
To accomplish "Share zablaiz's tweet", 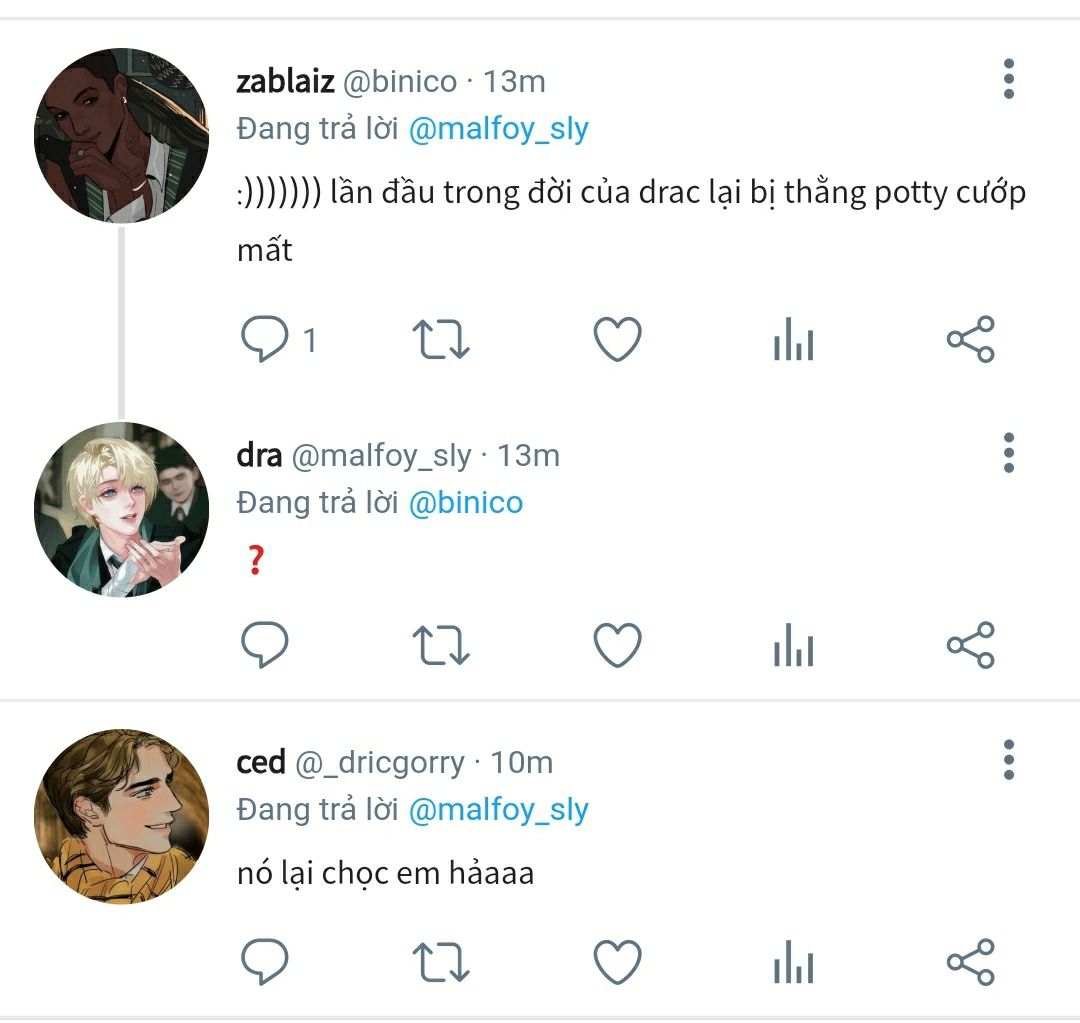I will click(x=970, y=340).
